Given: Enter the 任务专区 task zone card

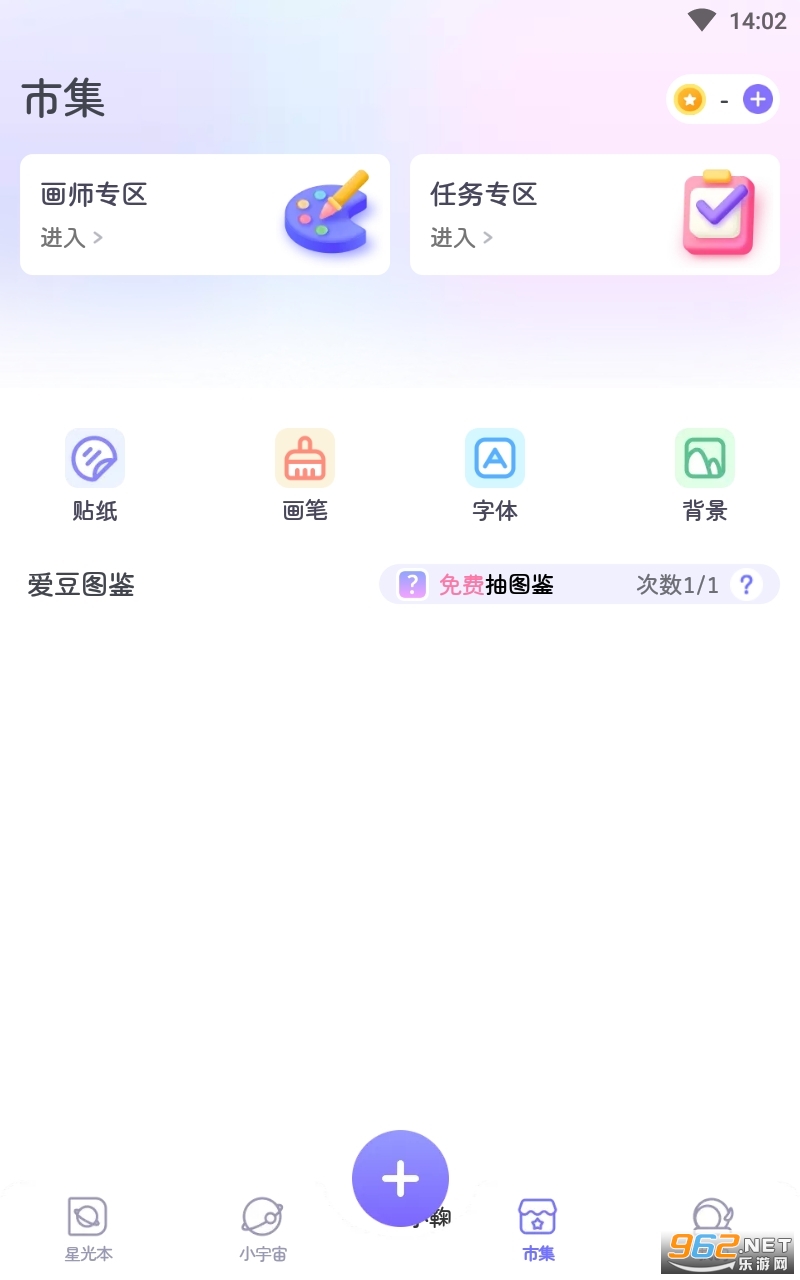Looking at the screenshot, I should pyautogui.click(x=595, y=214).
